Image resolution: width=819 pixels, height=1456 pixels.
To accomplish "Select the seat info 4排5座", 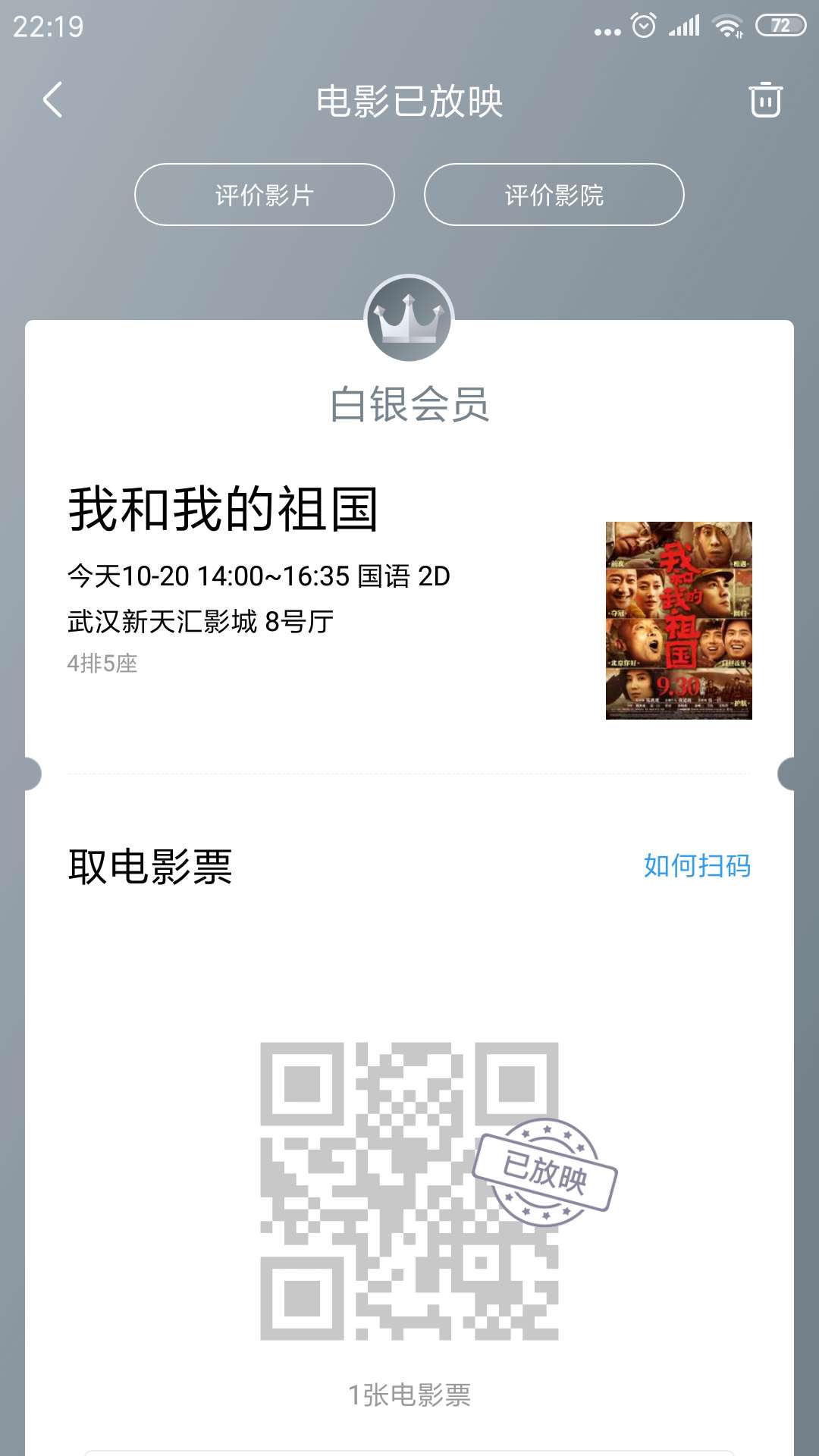I will (105, 665).
